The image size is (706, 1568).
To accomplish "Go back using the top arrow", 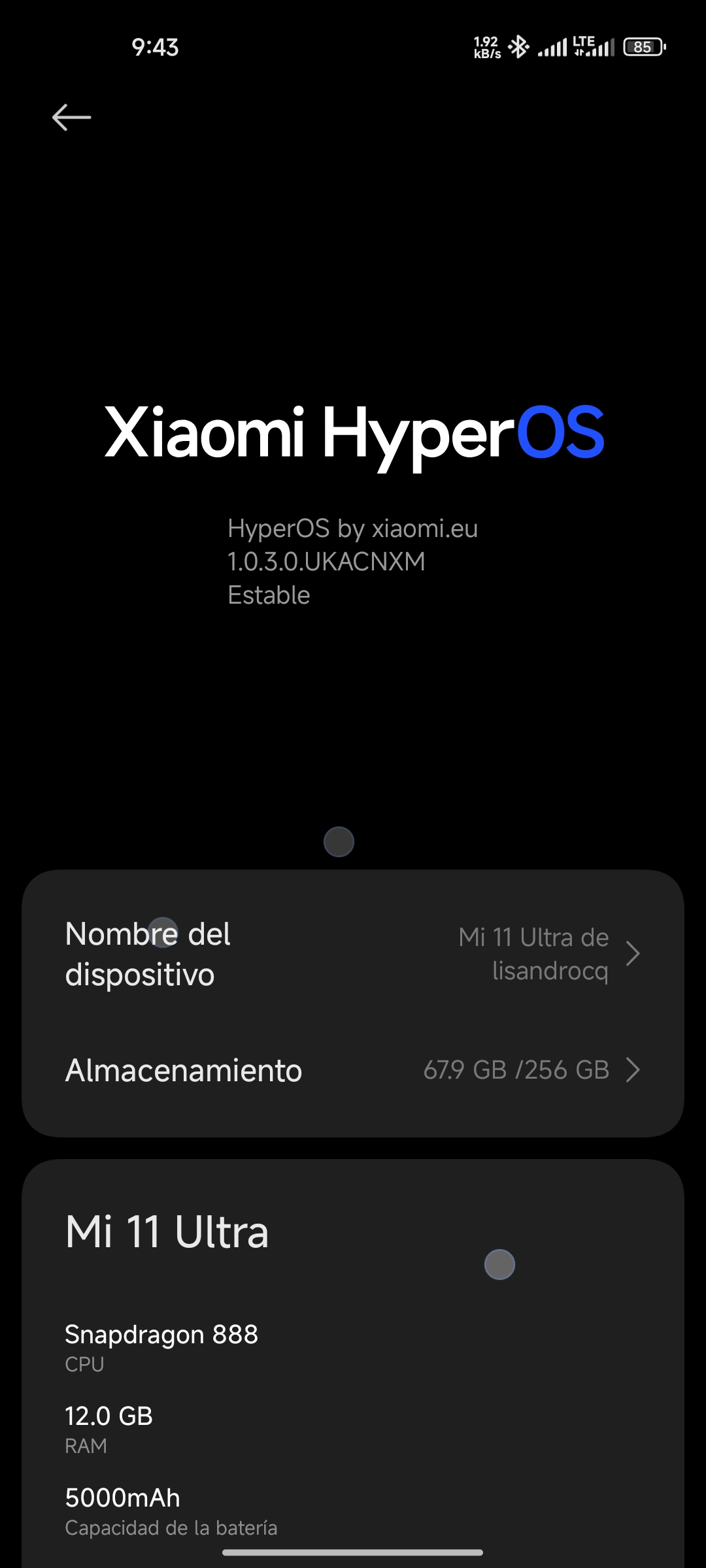I will click(x=71, y=118).
